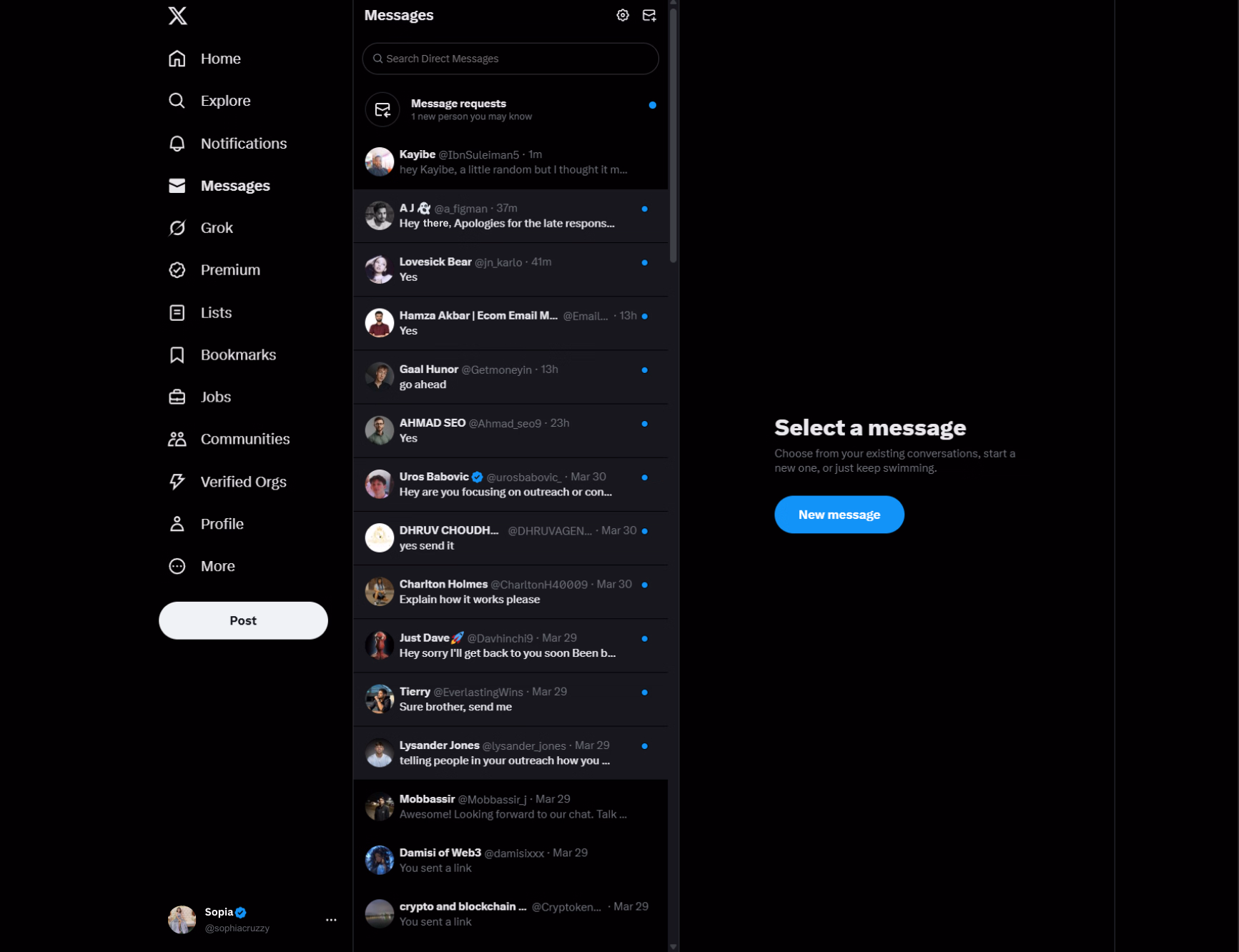
Task: Open the conversation with Uros Babovic
Action: point(510,484)
